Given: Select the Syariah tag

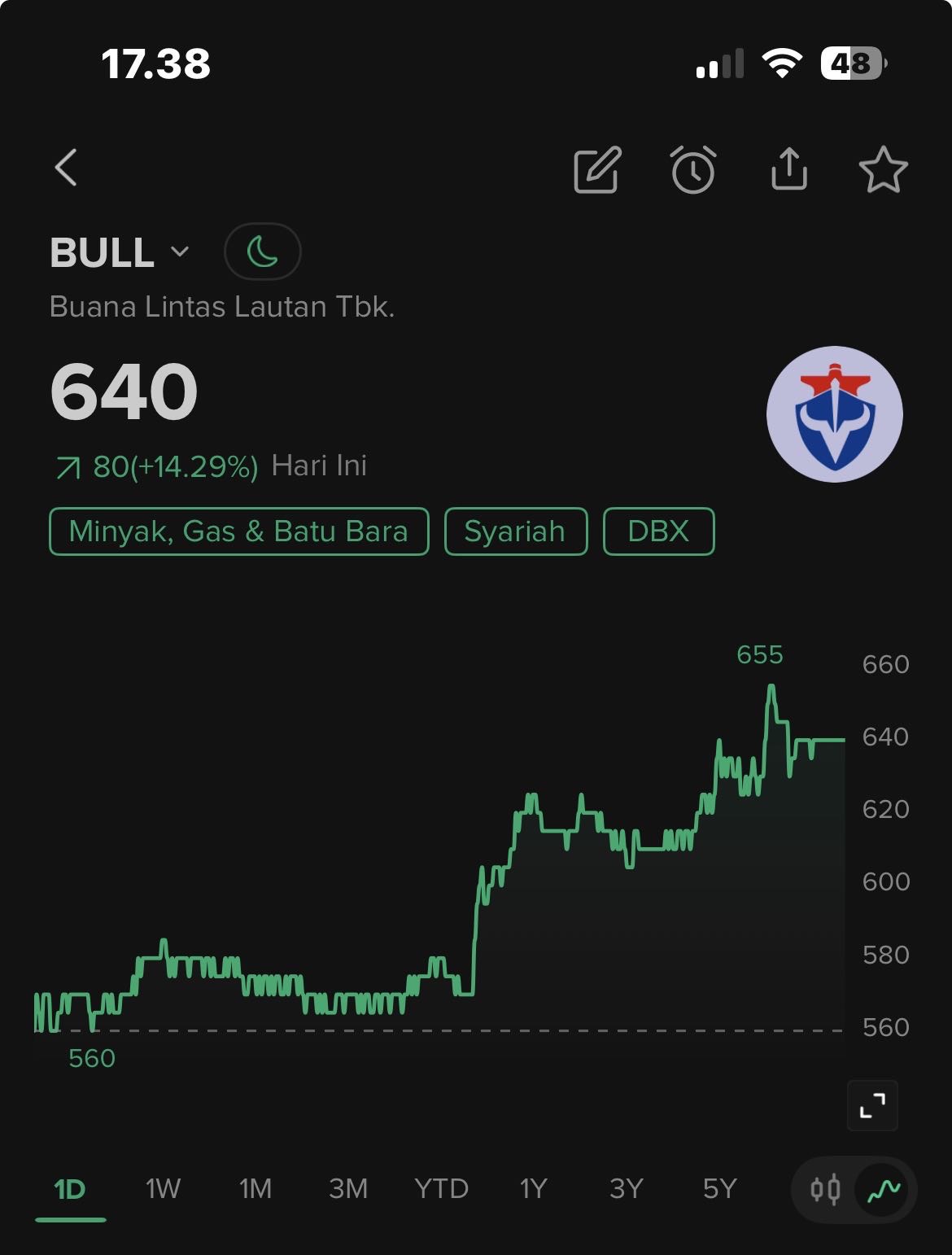Looking at the screenshot, I should [515, 531].
